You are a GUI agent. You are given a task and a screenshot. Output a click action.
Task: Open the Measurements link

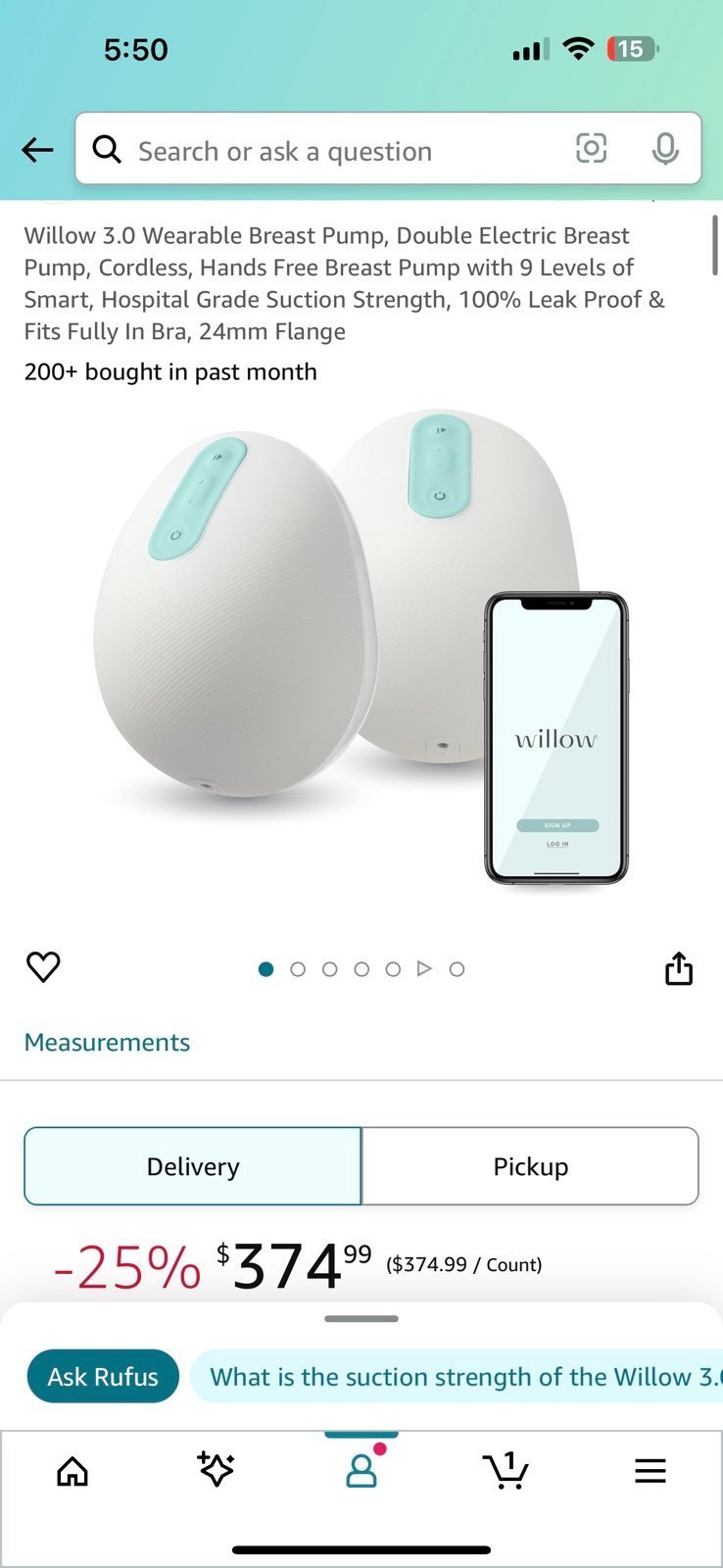[x=107, y=1042]
